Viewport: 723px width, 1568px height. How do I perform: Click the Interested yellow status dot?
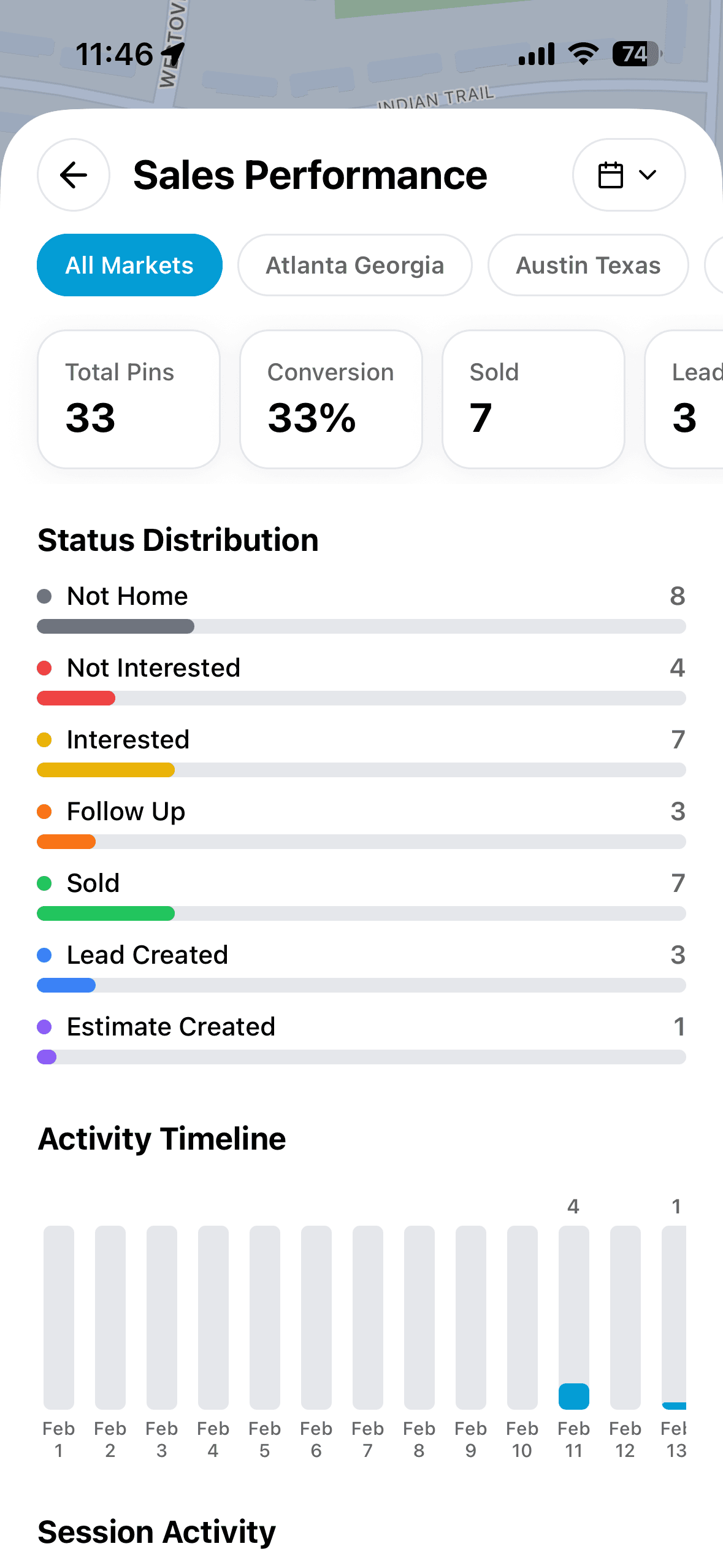coord(45,740)
